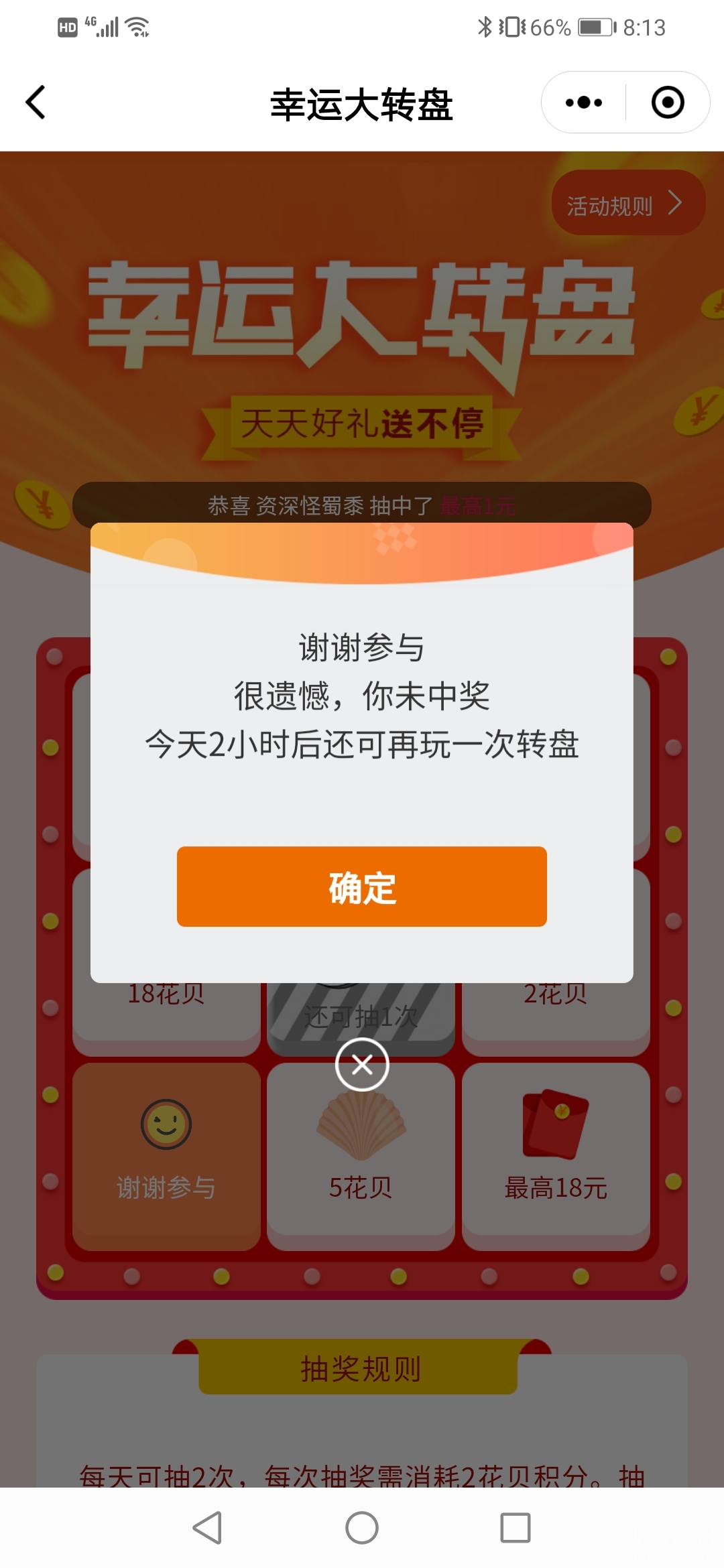Close the result dialog with the X
The image size is (724, 1568).
pos(362,1064)
